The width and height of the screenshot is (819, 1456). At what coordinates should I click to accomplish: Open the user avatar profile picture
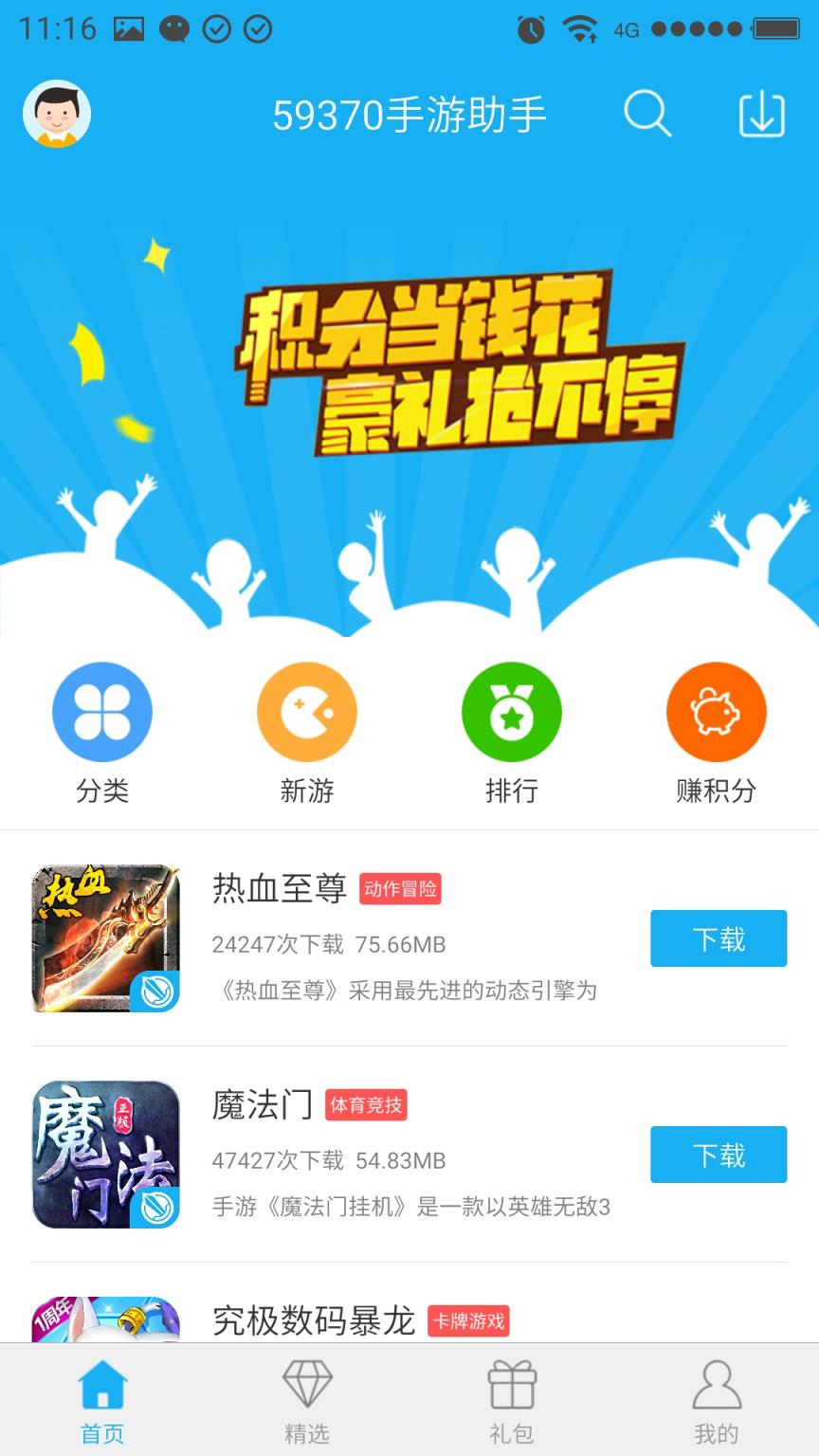click(58, 115)
